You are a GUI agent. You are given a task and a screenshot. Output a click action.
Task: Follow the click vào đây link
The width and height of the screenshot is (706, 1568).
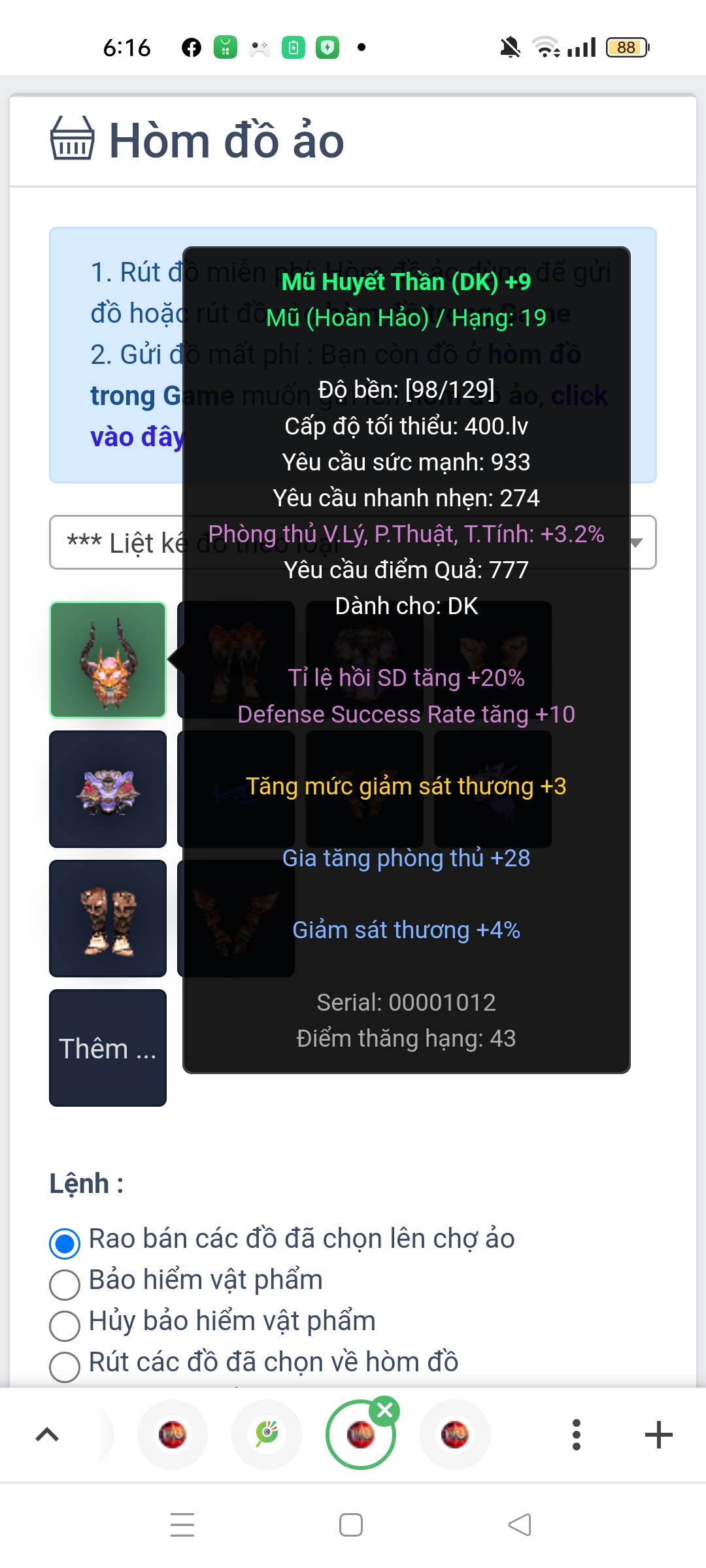[x=137, y=437]
